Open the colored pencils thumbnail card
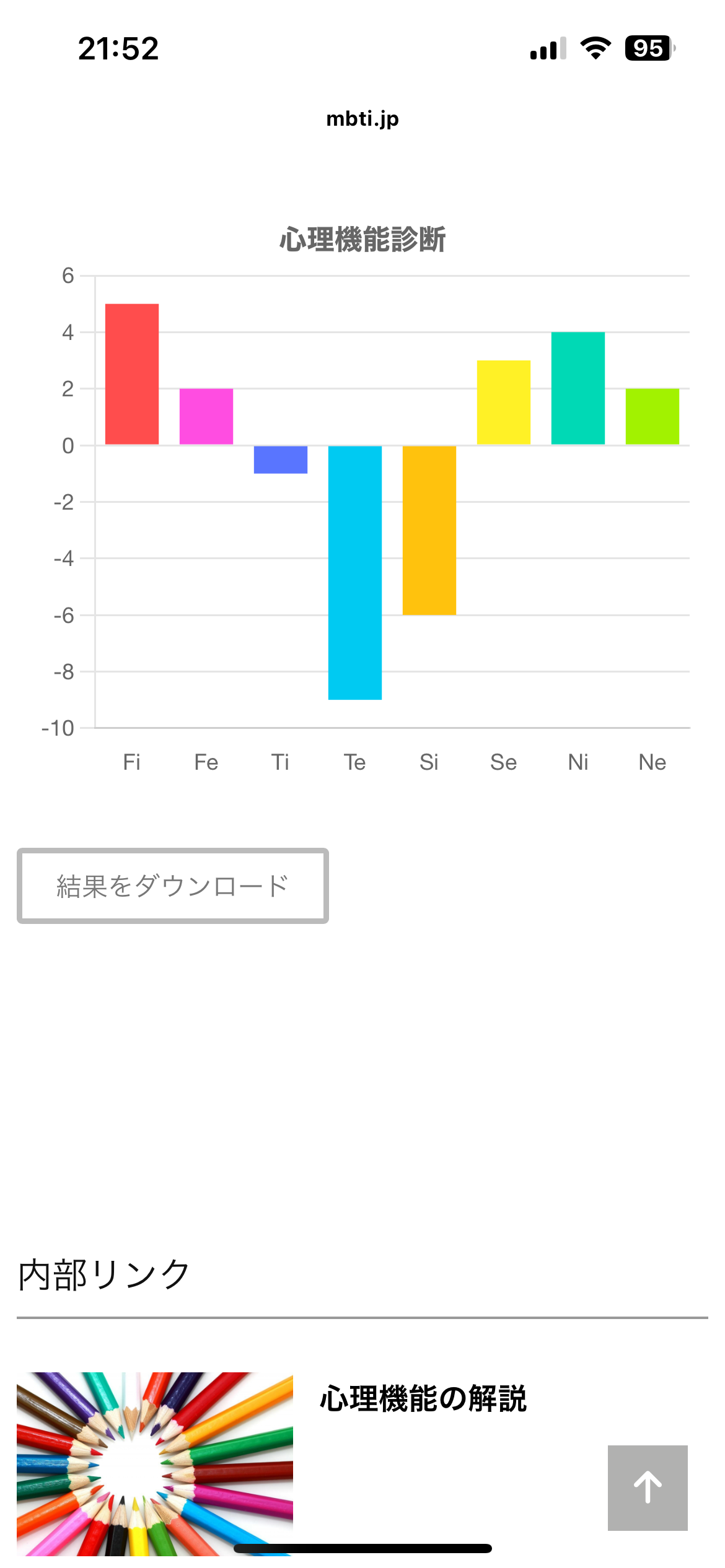725x1568 pixels. click(154, 1463)
